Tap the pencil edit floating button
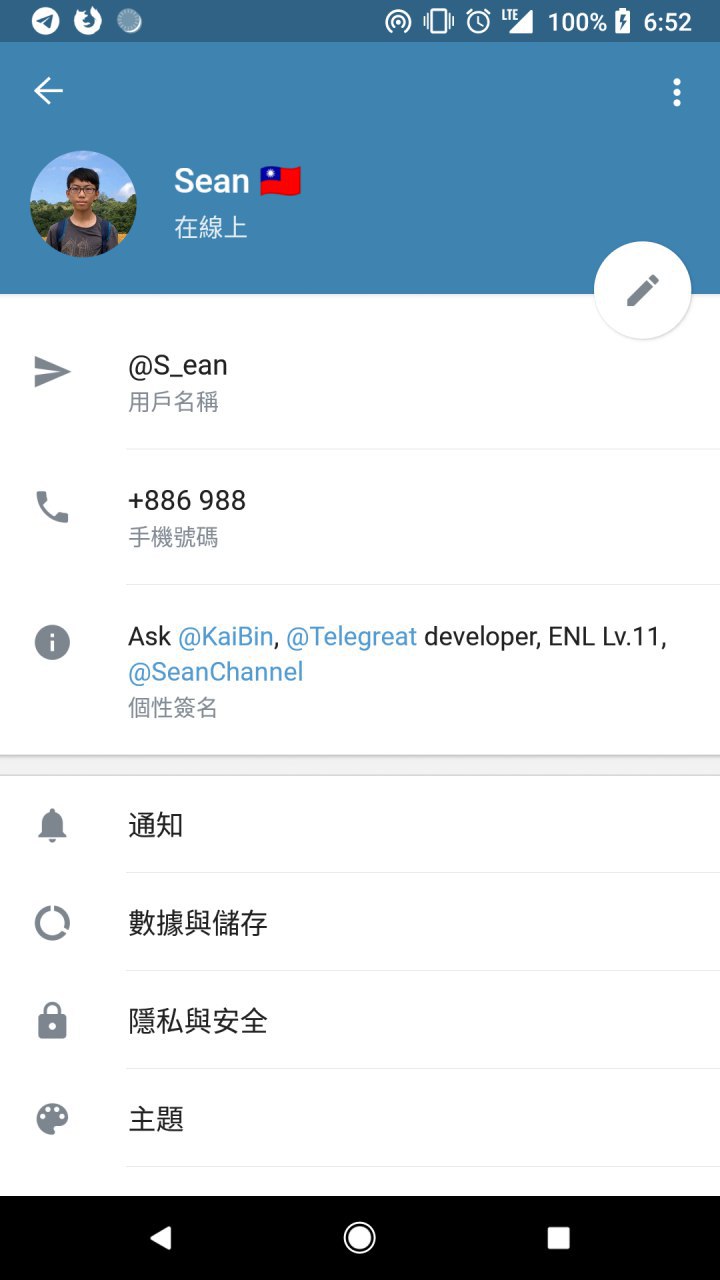720x1280 pixels. point(642,290)
